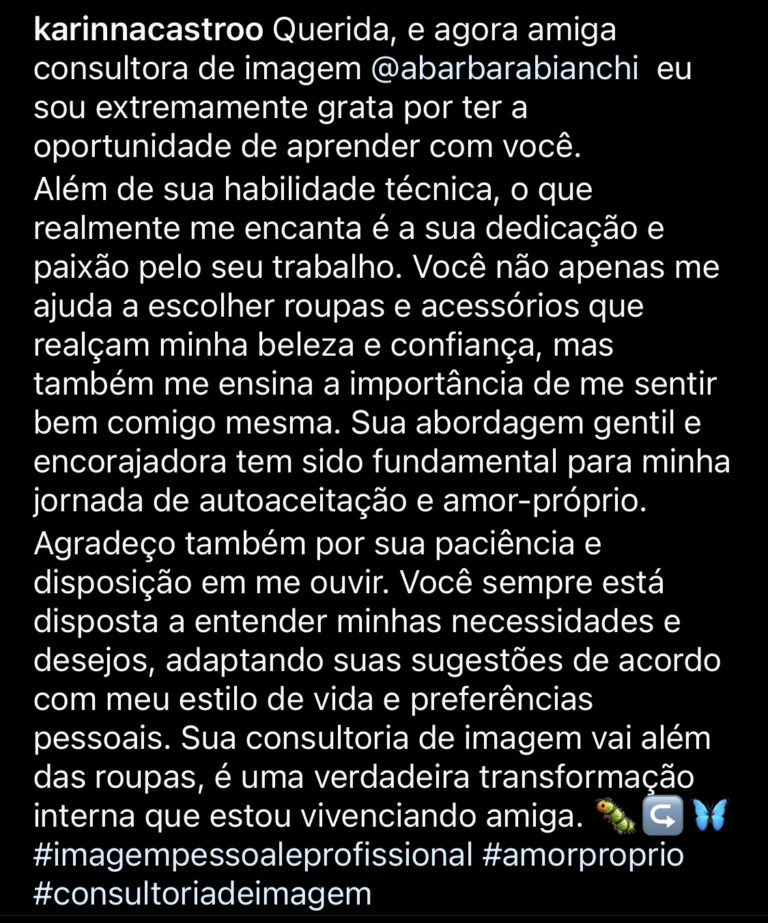This screenshot has height=923, width=768.
Task: Tap the #consultoriadeimagem hashtag
Action: 202,893
